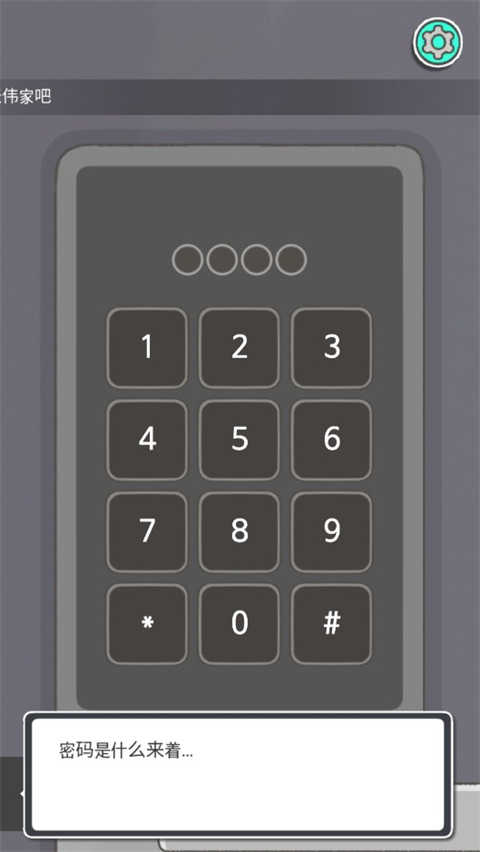Screen dimensions: 480x852
Task: Tap digit 1 on the keypad
Action: [x=147, y=348]
